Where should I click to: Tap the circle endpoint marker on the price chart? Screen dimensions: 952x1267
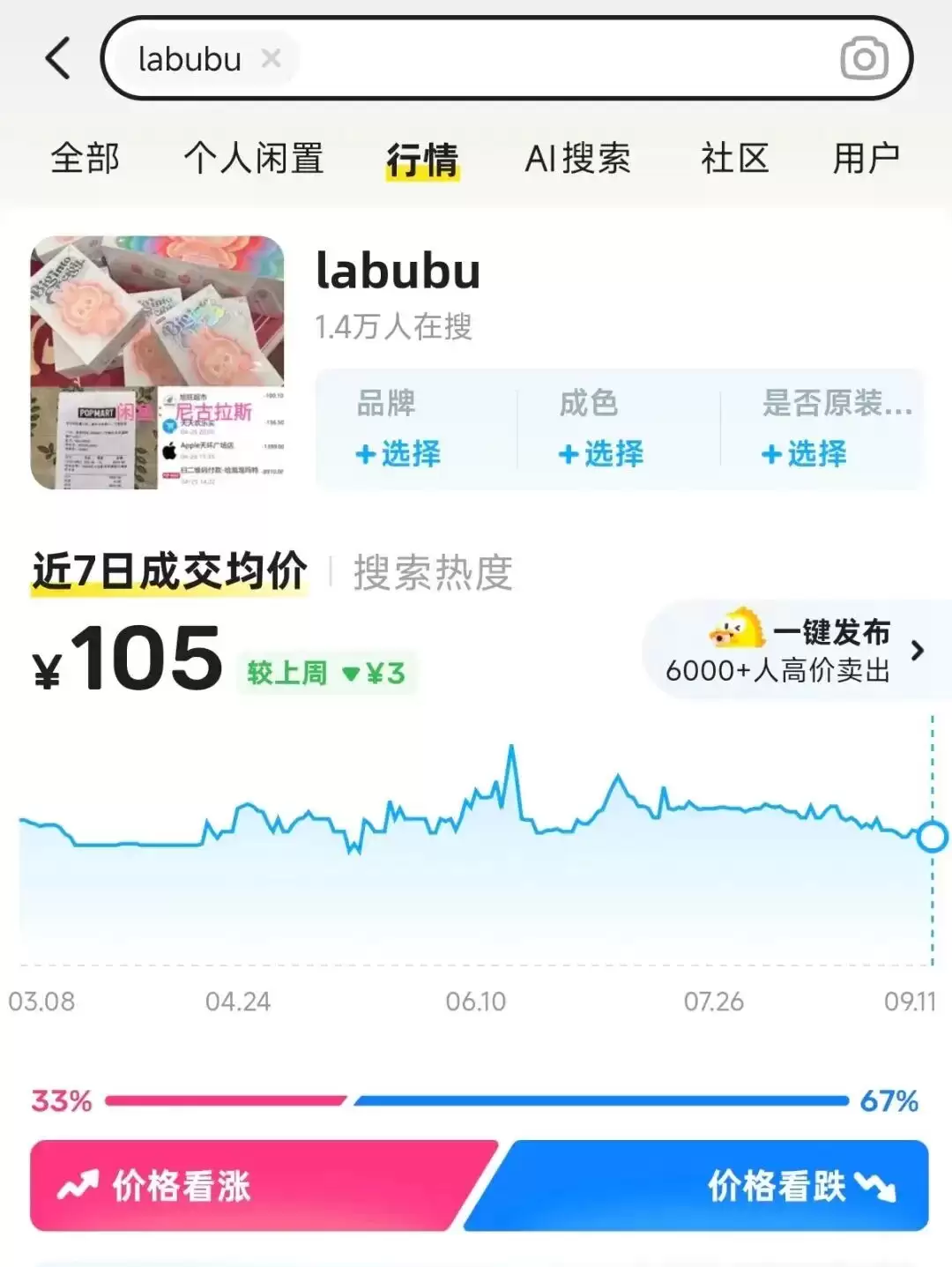coord(931,837)
